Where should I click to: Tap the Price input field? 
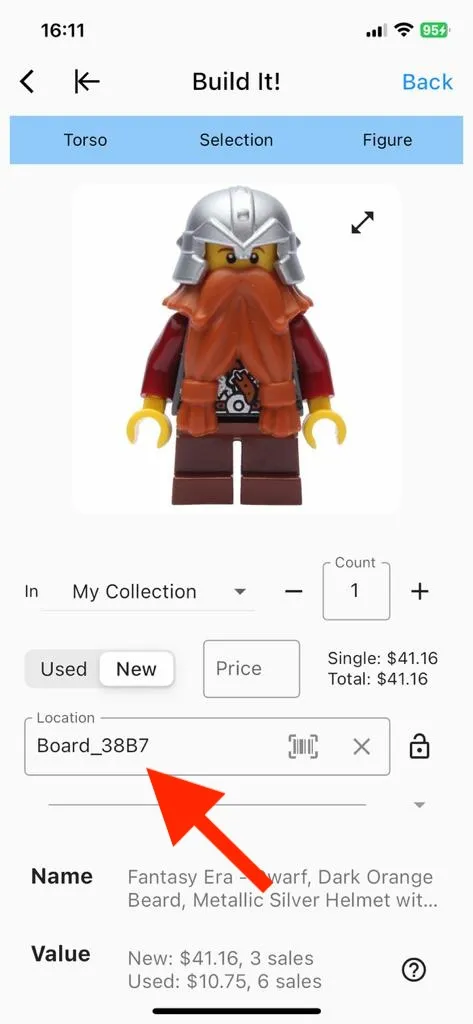click(x=252, y=669)
